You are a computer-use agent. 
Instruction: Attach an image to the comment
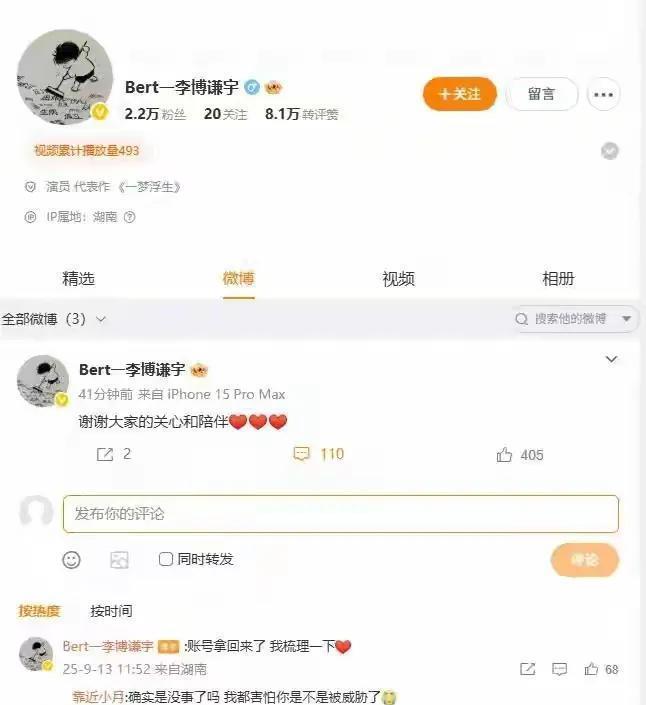tap(119, 560)
